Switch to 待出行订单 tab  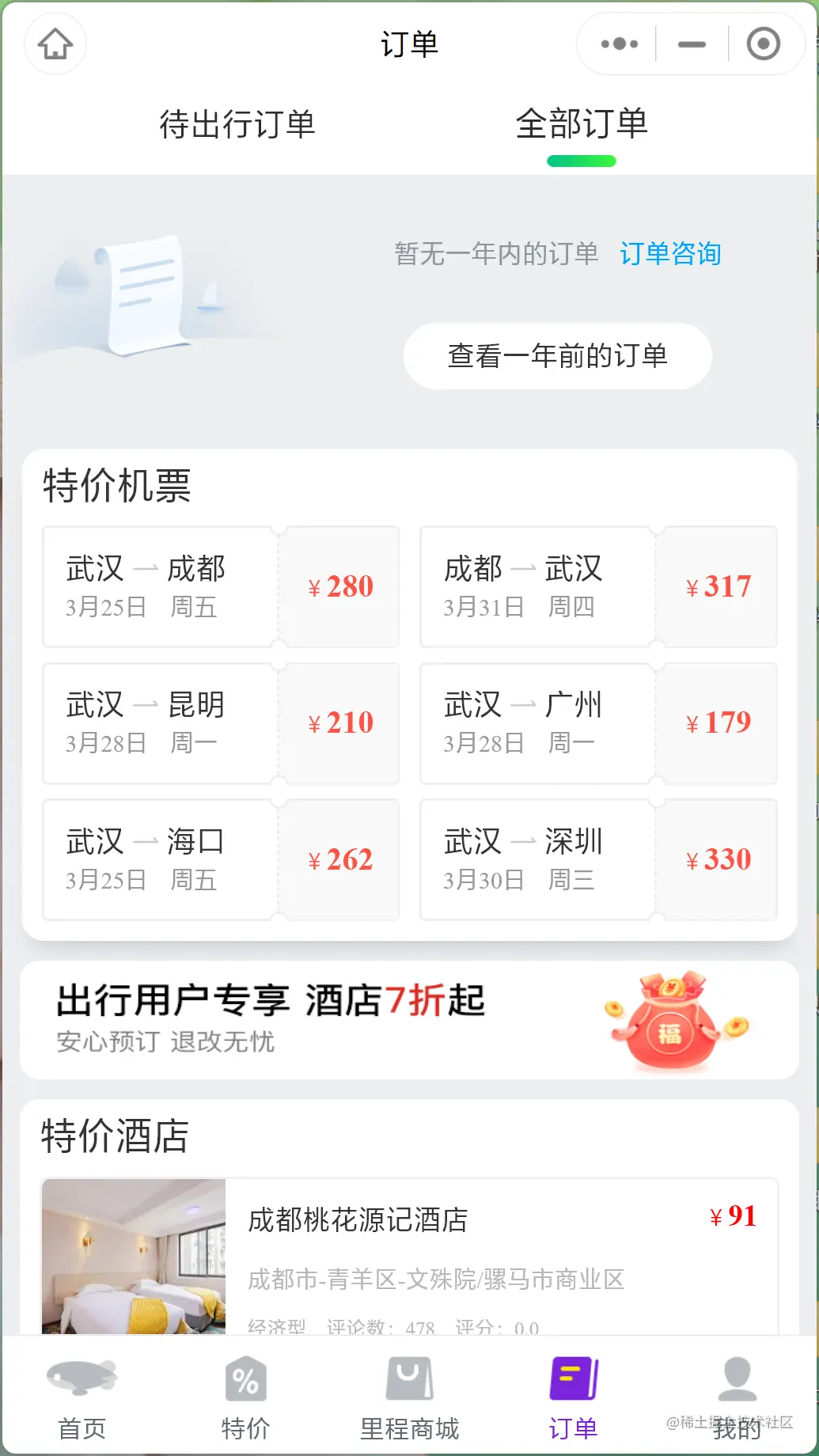tap(237, 125)
